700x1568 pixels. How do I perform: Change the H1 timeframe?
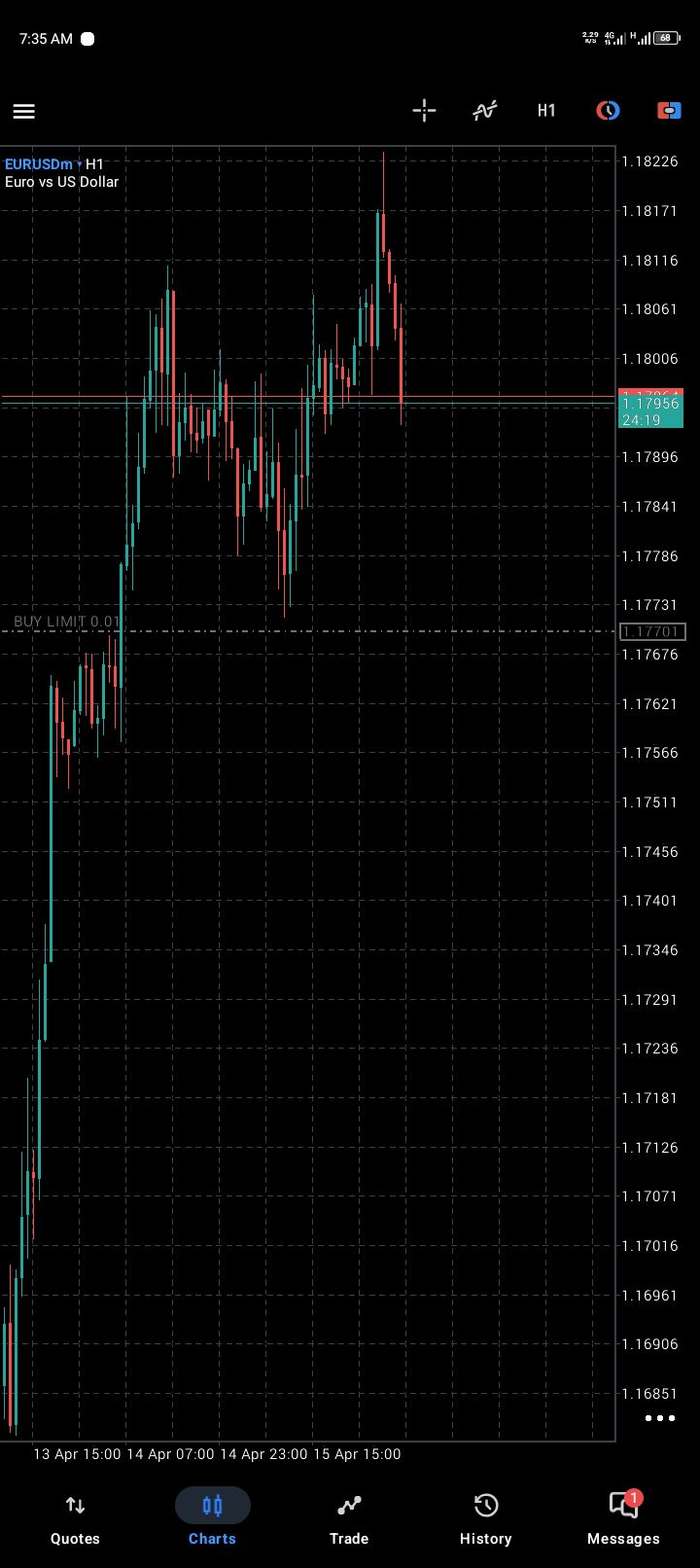[546, 110]
